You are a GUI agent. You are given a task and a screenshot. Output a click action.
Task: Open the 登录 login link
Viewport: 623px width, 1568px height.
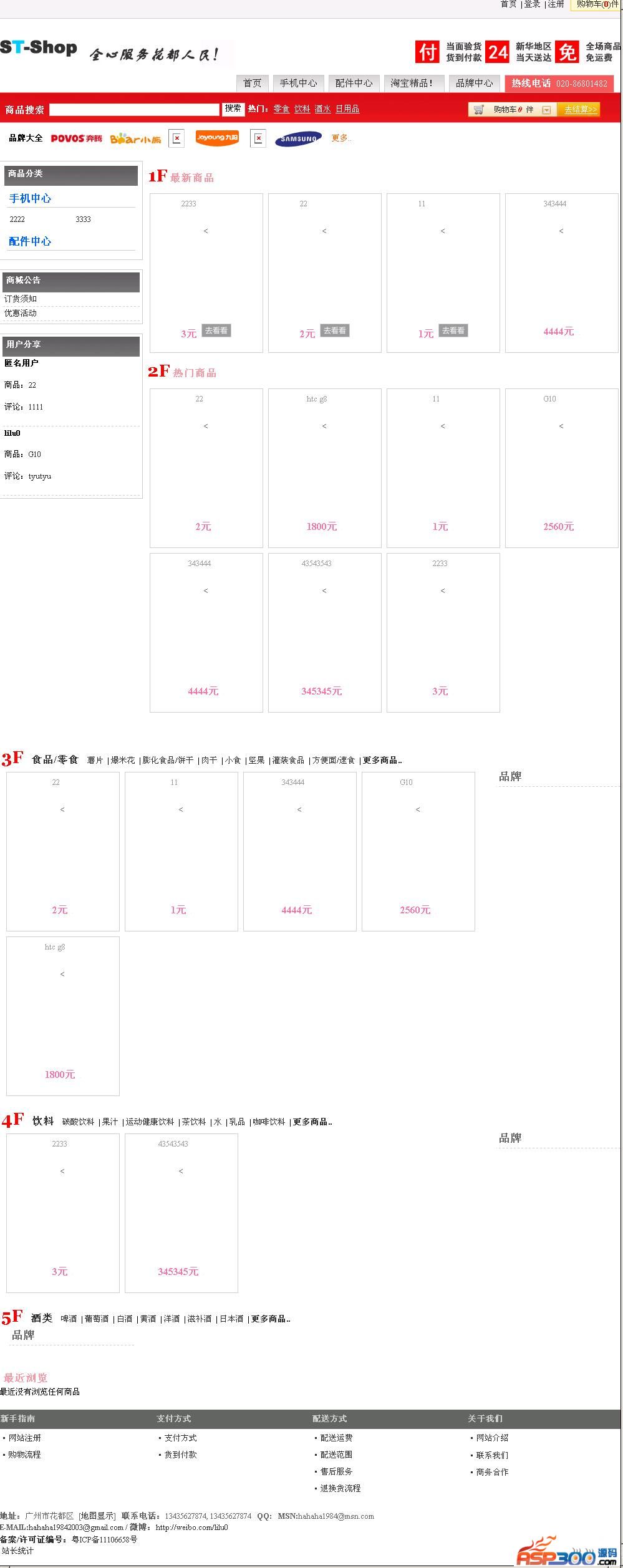(x=532, y=4)
